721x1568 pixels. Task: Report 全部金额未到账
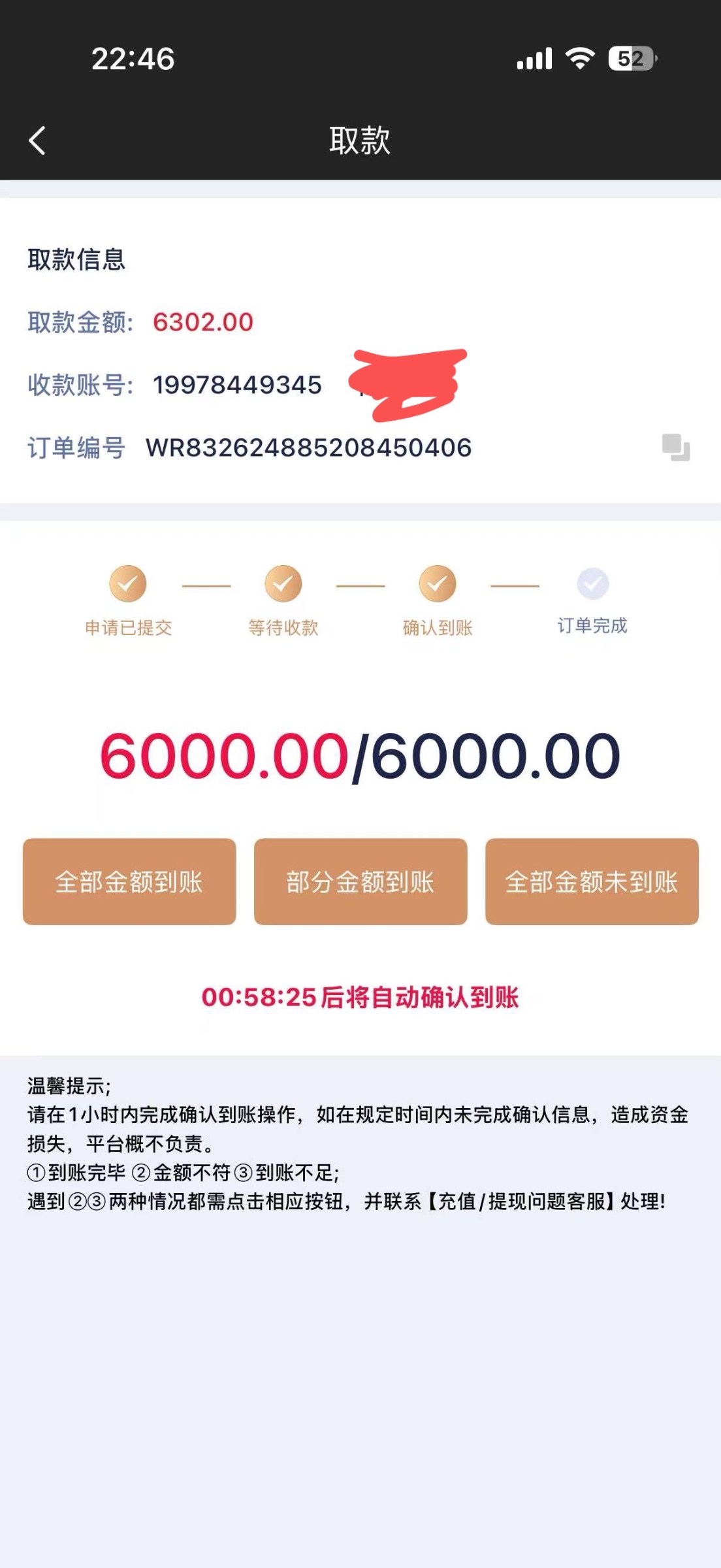tap(592, 881)
